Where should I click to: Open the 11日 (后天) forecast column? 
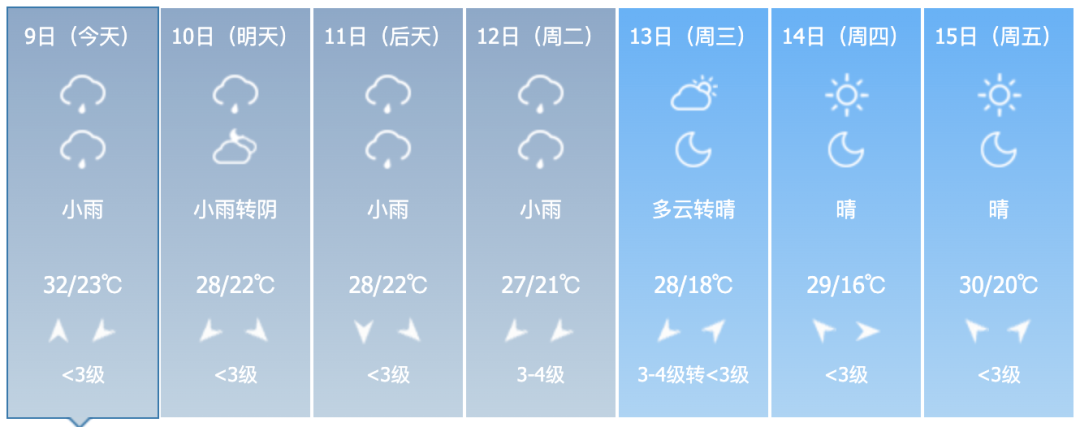pos(388,212)
